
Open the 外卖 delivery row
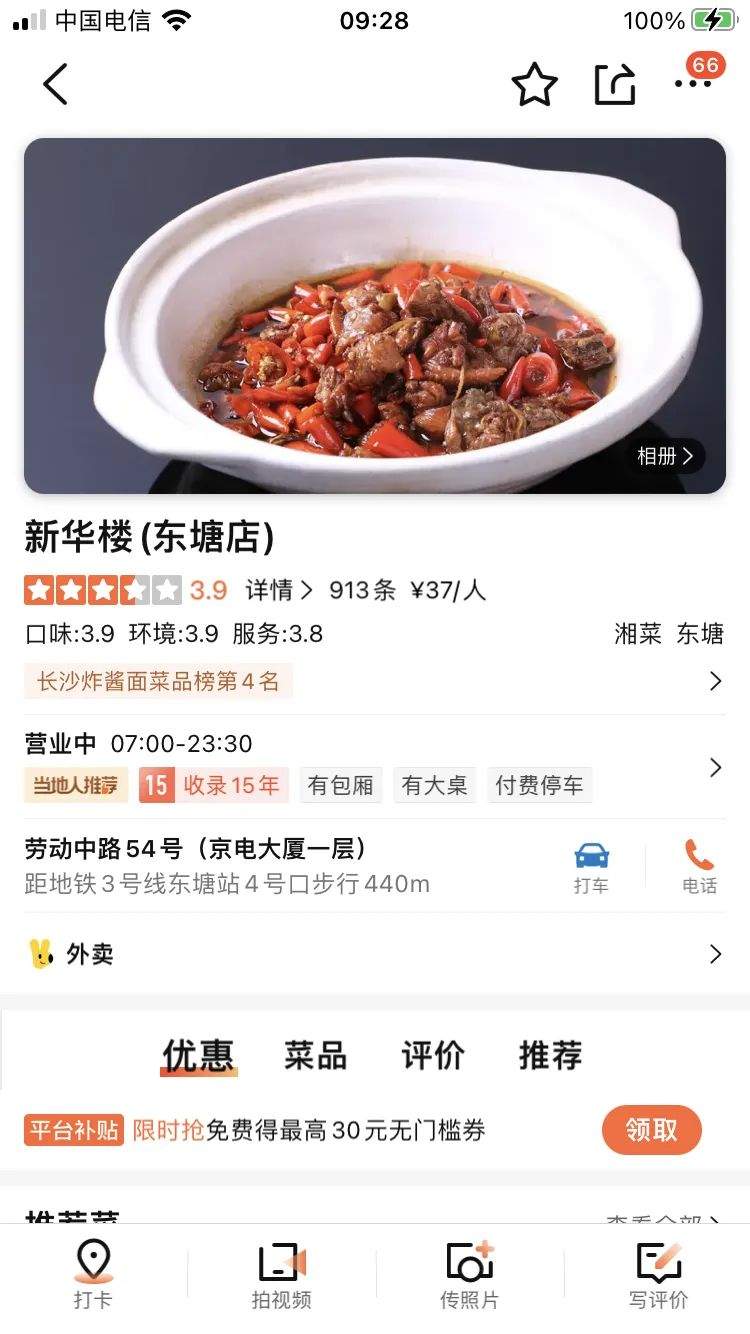[x=374, y=954]
